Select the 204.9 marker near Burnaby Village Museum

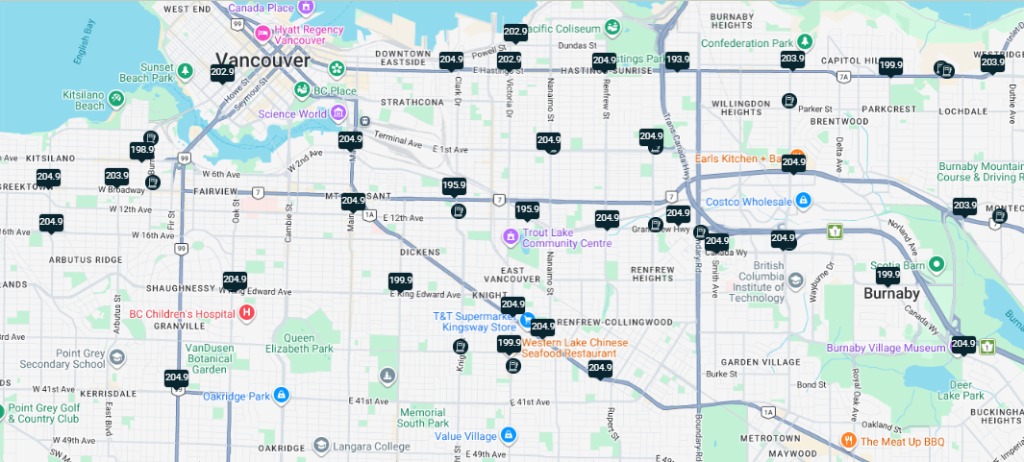coord(963,344)
